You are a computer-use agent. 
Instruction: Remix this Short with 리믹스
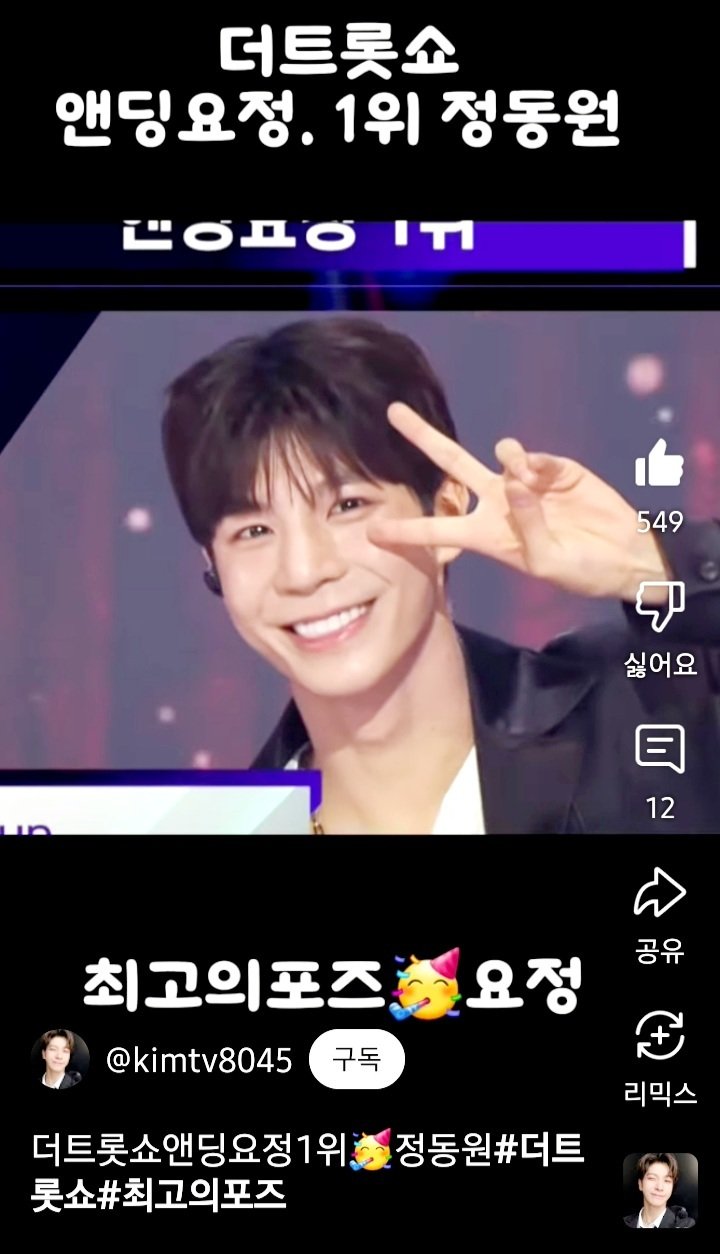point(659,1036)
